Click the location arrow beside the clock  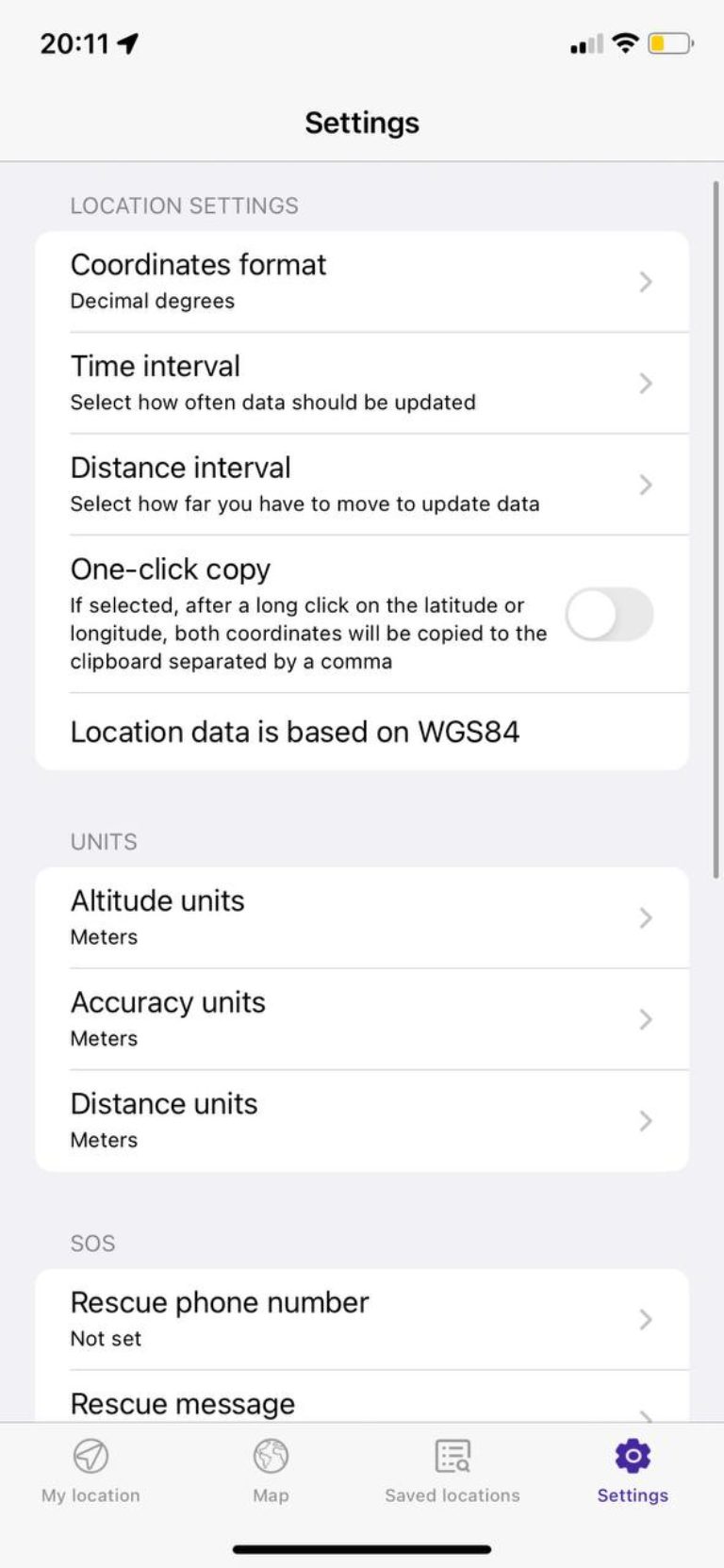click(127, 41)
